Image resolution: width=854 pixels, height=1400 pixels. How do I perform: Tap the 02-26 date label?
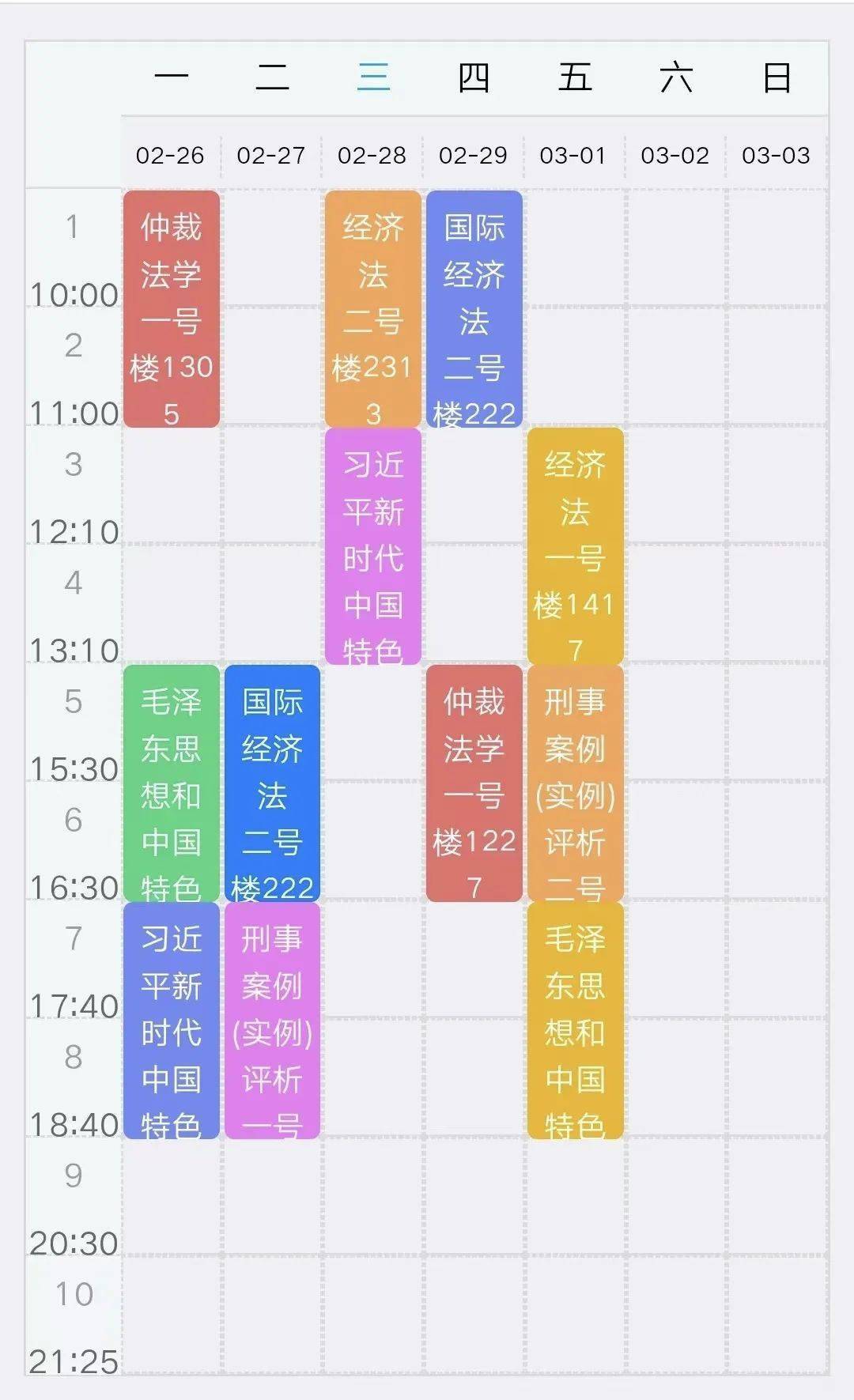[169, 156]
